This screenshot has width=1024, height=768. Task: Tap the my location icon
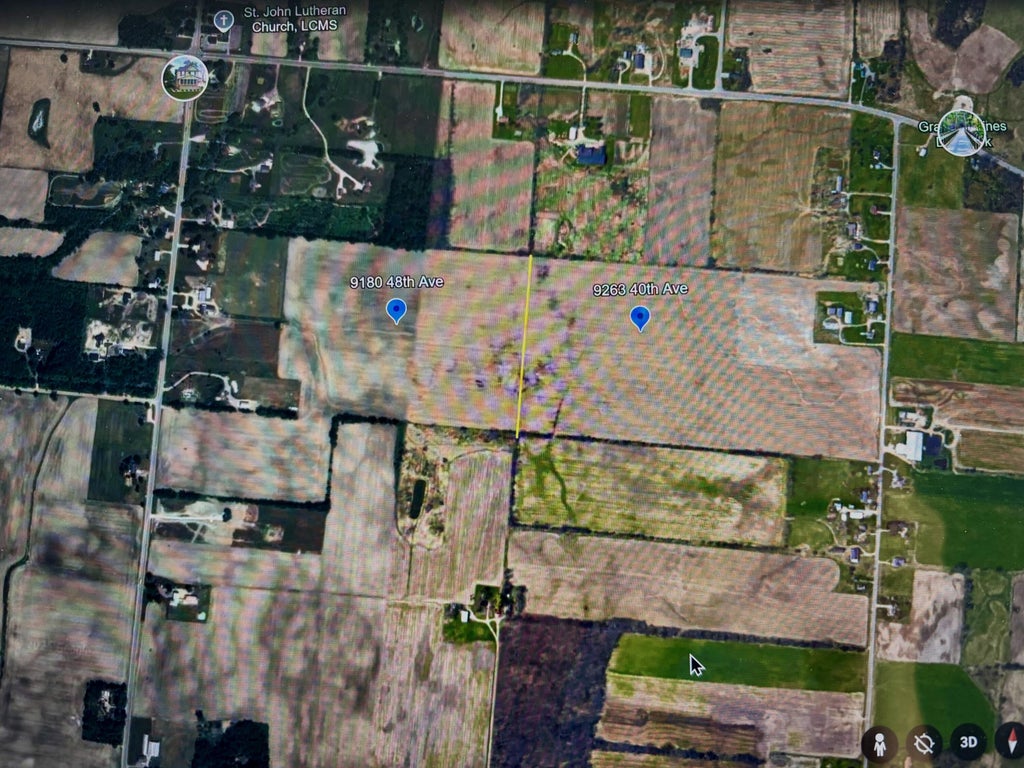tap(924, 743)
